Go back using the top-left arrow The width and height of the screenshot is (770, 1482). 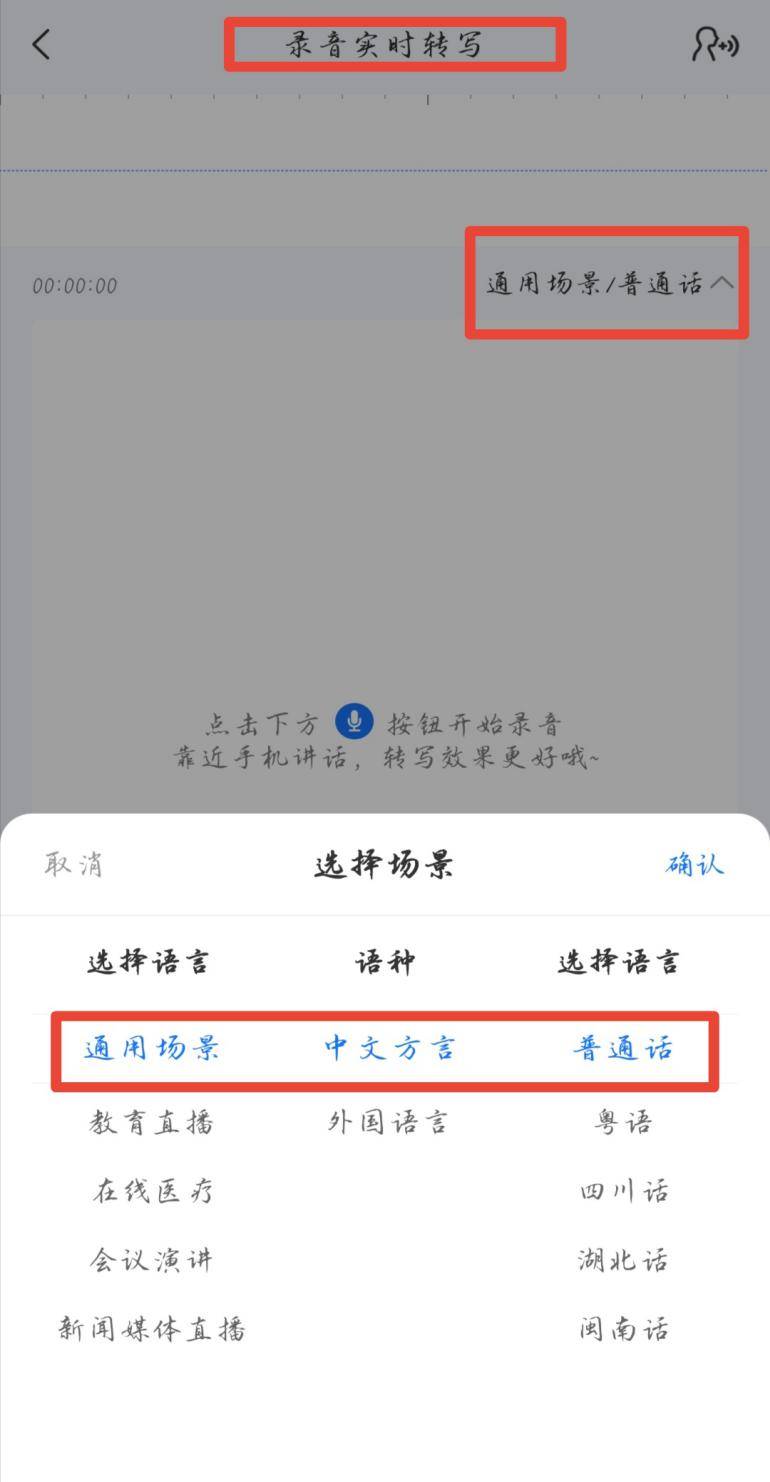pyautogui.click(x=41, y=44)
